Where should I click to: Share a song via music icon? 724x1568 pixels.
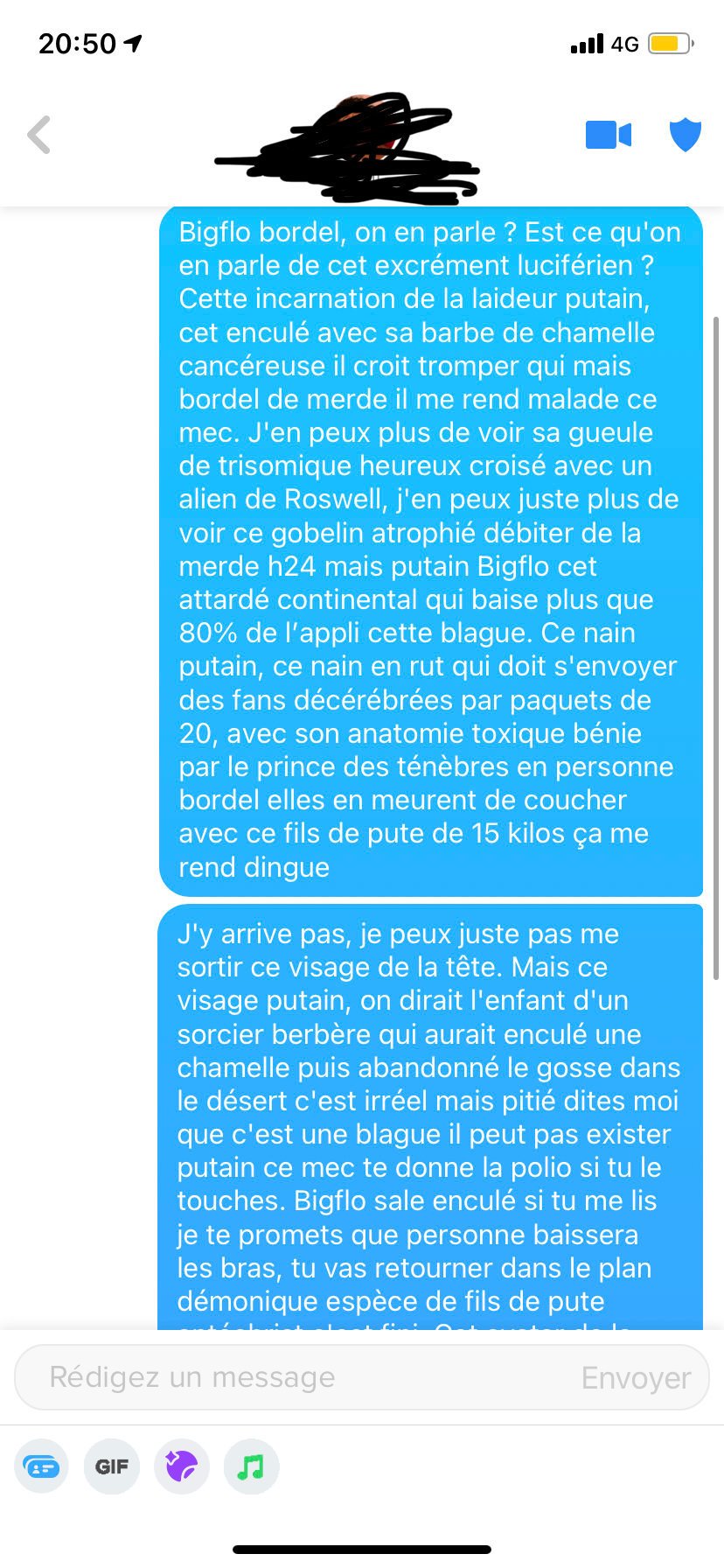pyautogui.click(x=252, y=1466)
